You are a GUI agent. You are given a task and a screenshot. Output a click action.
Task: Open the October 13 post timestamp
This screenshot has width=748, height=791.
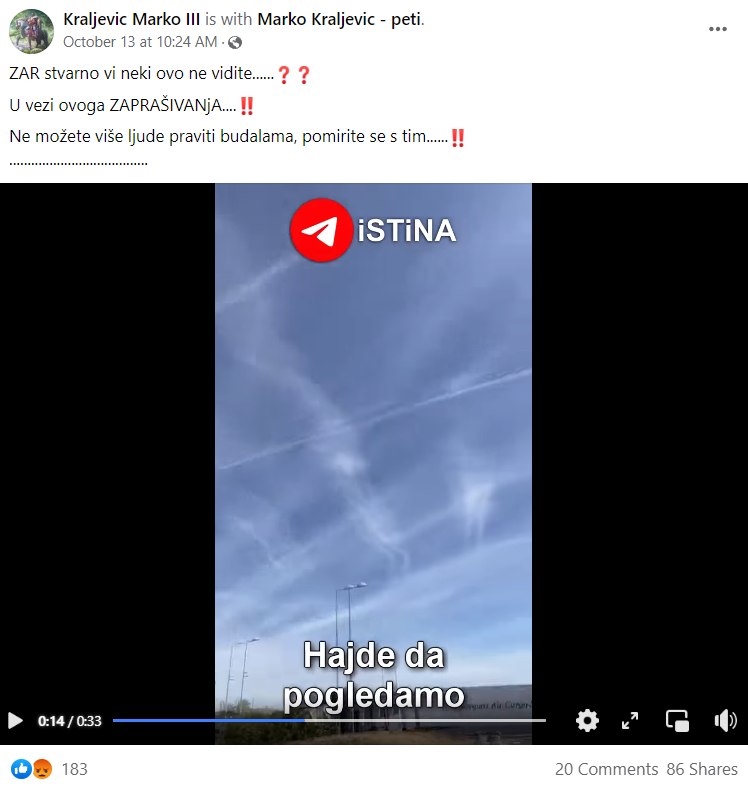pos(140,41)
